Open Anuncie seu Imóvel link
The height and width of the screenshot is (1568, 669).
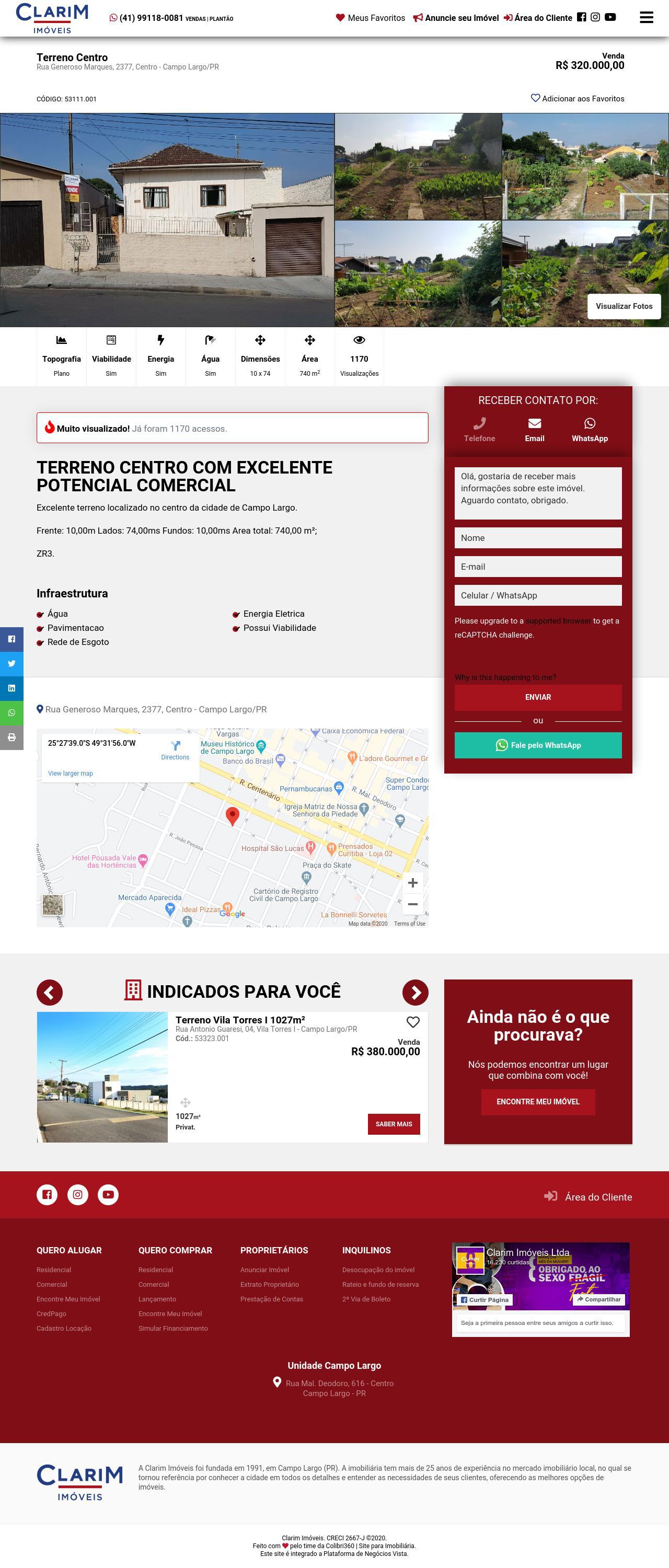[x=456, y=18]
